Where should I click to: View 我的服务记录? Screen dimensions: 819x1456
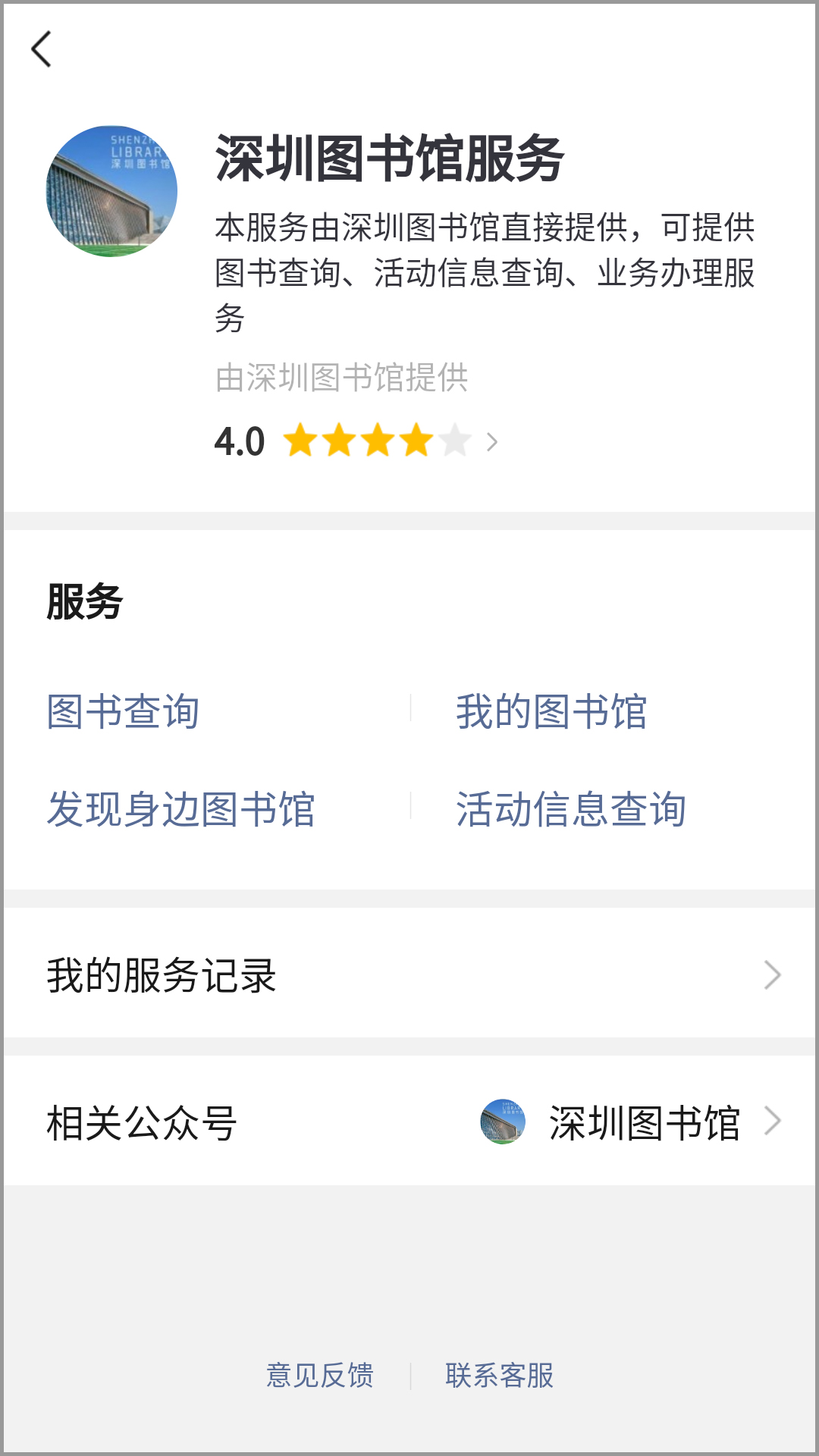point(409,975)
